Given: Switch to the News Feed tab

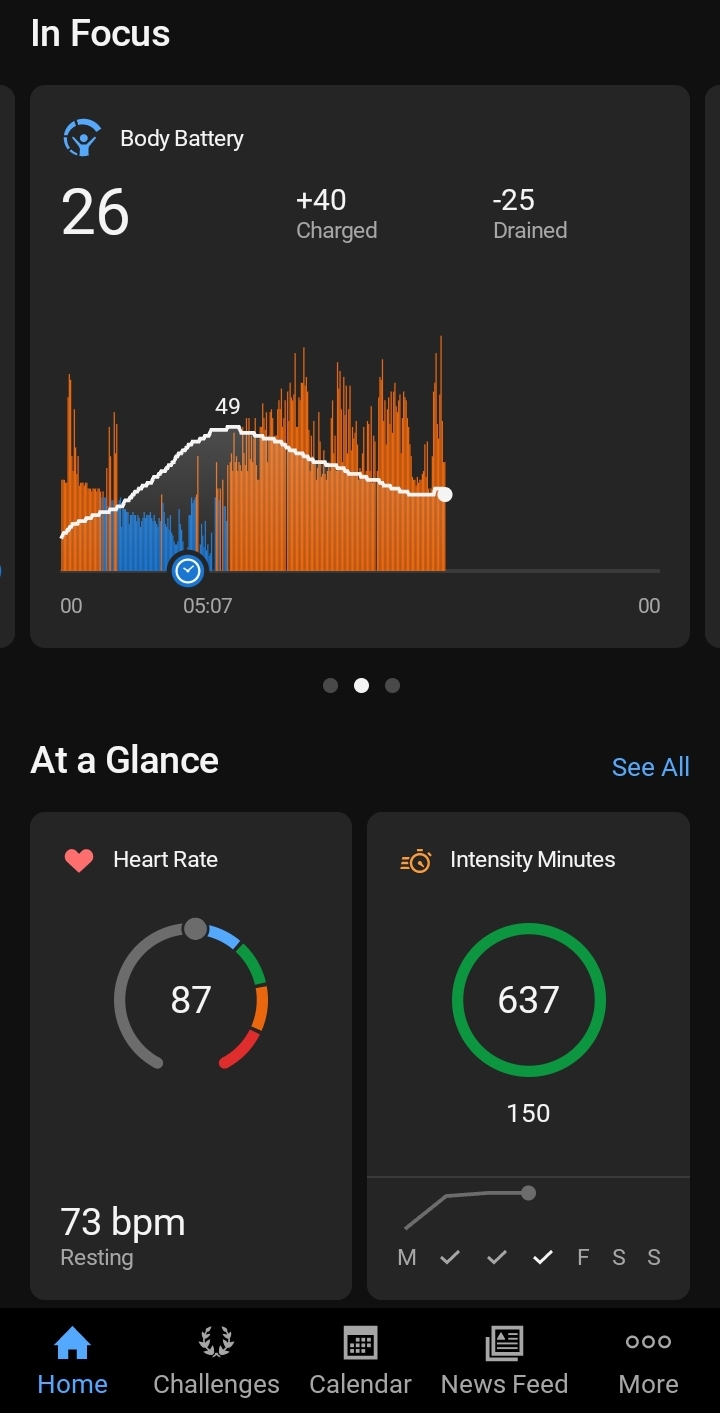Looking at the screenshot, I should click(x=504, y=1361).
